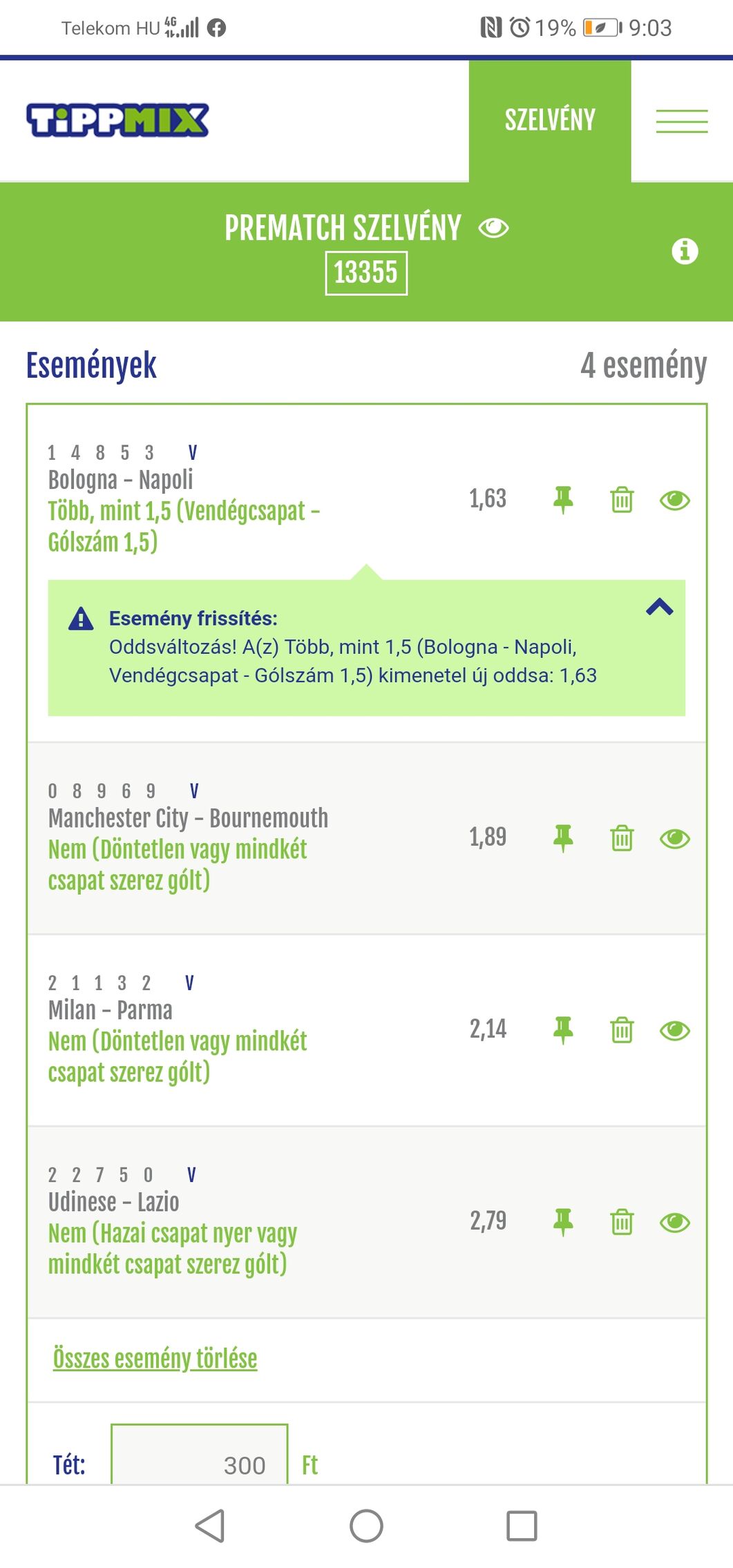Pin the Manchester City - Bournemouth event
The height and width of the screenshot is (1568, 733).
pos(563,838)
